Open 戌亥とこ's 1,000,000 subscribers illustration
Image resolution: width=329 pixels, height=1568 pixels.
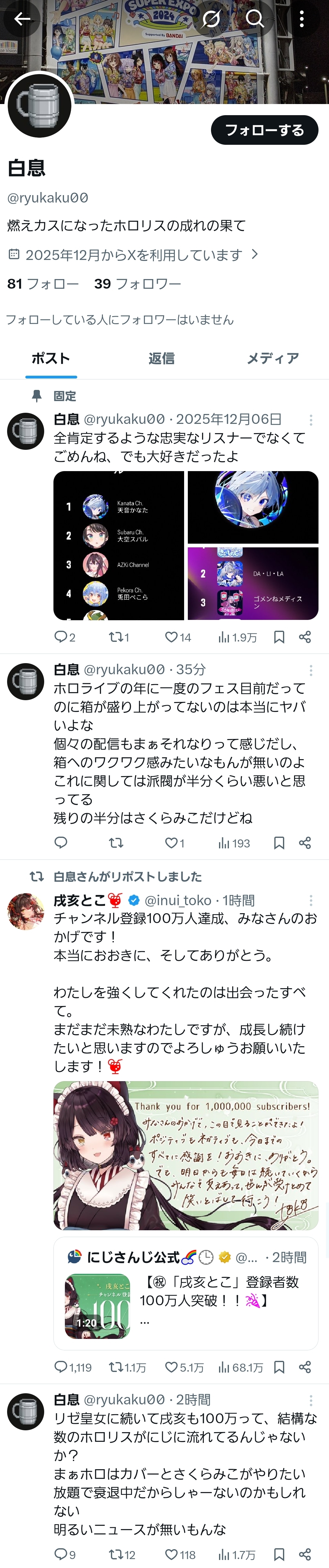(186, 1155)
